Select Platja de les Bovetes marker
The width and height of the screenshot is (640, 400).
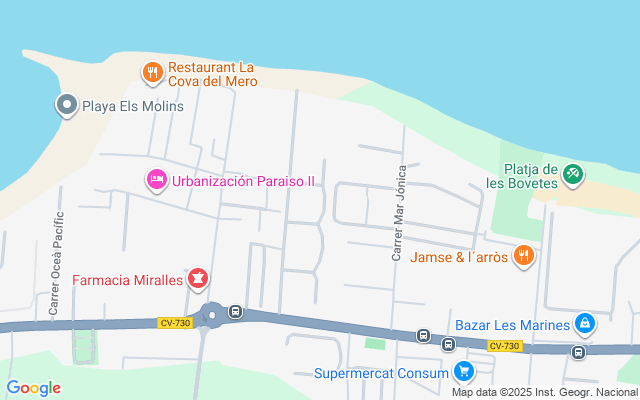pyautogui.click(x=573, y=174)
